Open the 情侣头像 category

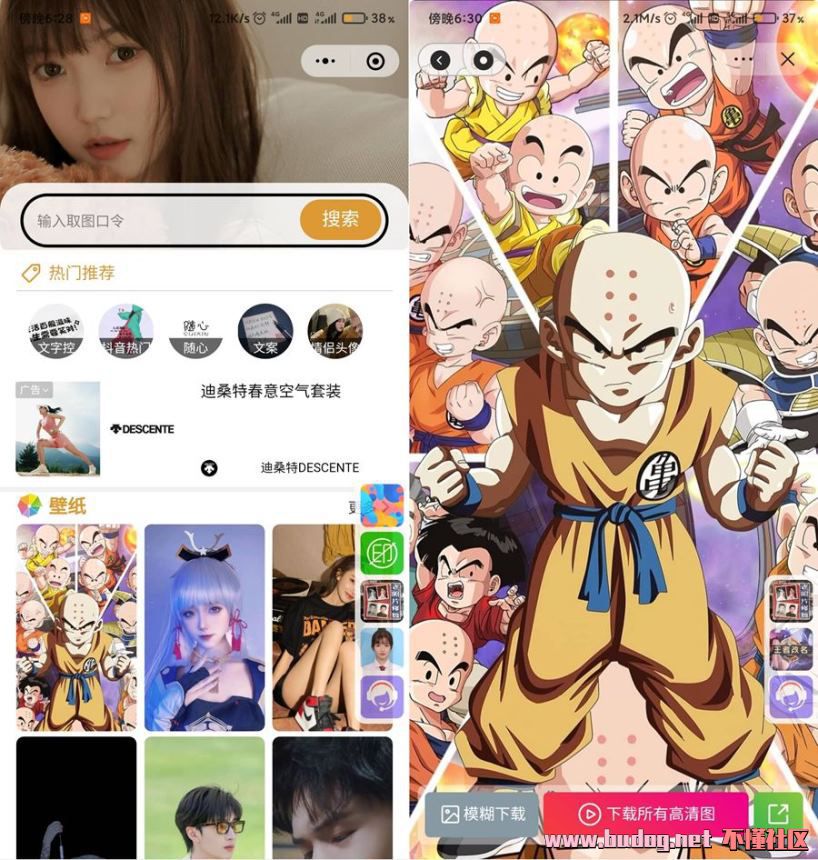[x=335, y=332]
